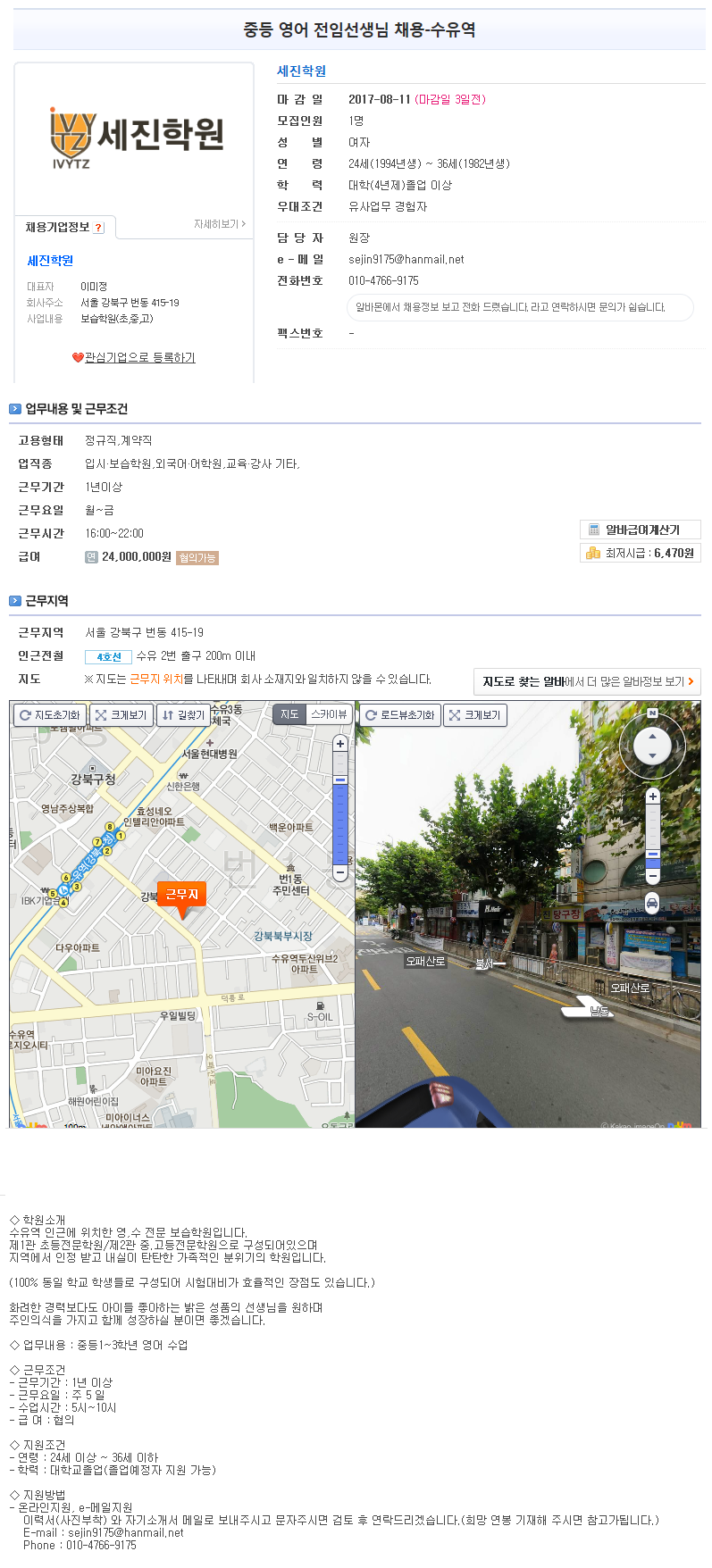Select the 지도 map view tab
The width and height of the screenshot is (712, 1568).
289,714
